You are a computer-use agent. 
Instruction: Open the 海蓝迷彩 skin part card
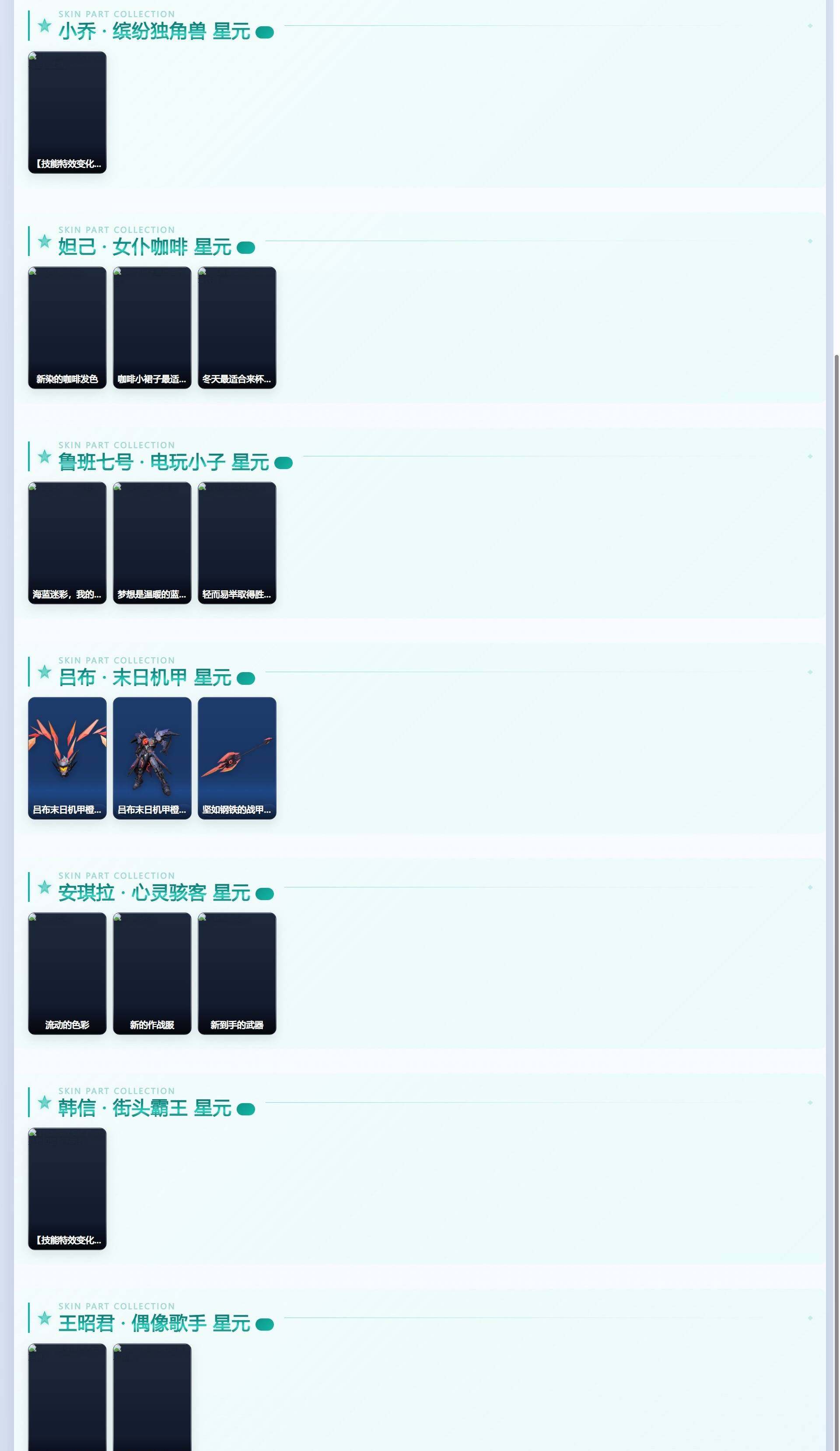[67, 543]
